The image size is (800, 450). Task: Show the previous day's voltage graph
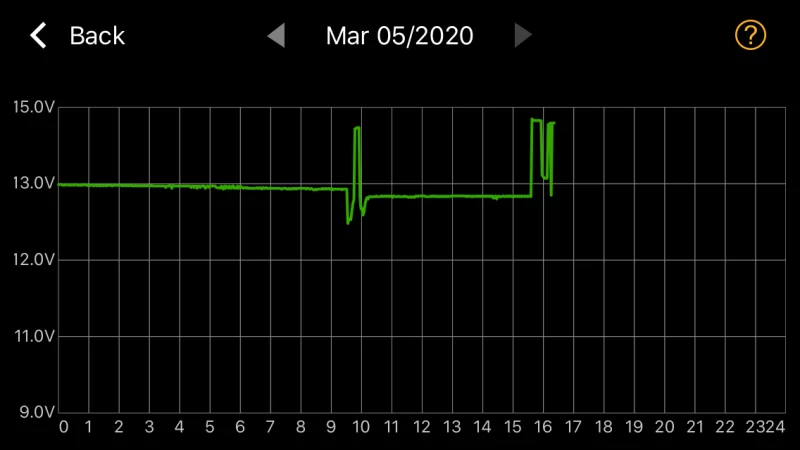click(276, 36)
